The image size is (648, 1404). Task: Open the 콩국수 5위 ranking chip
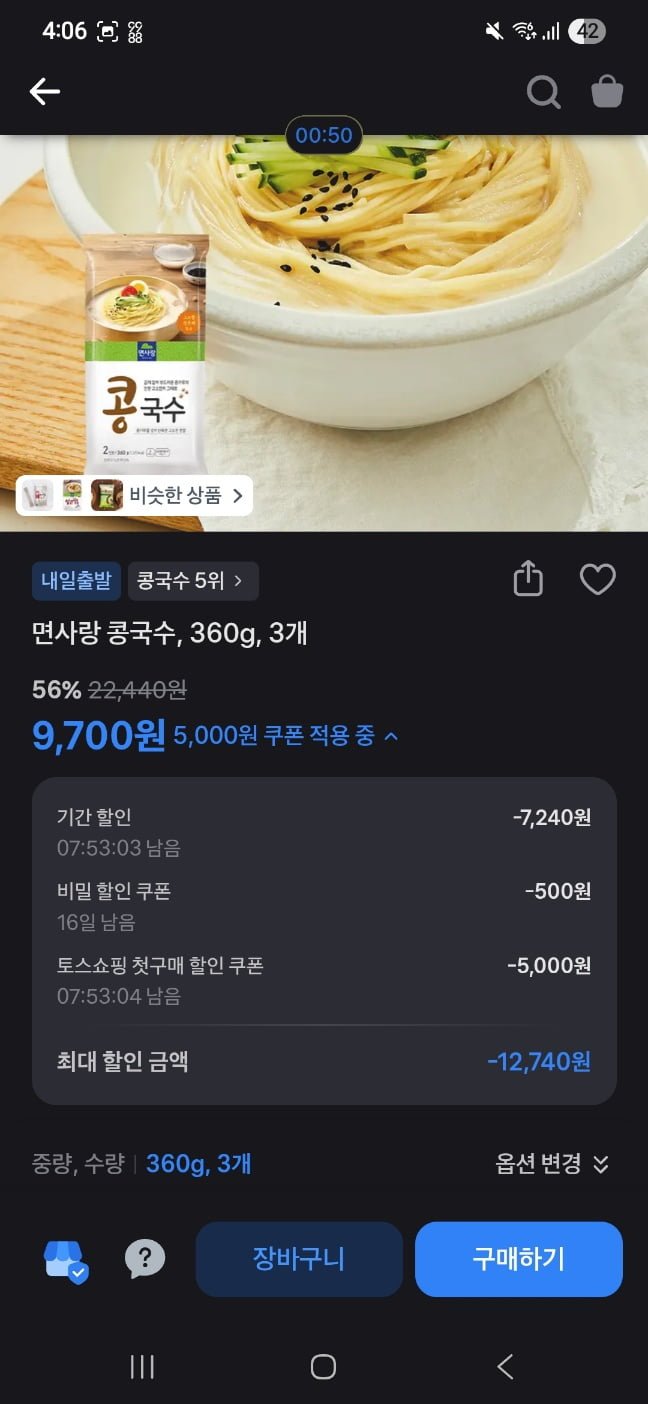pyautogui.click(x=193, y=580)
